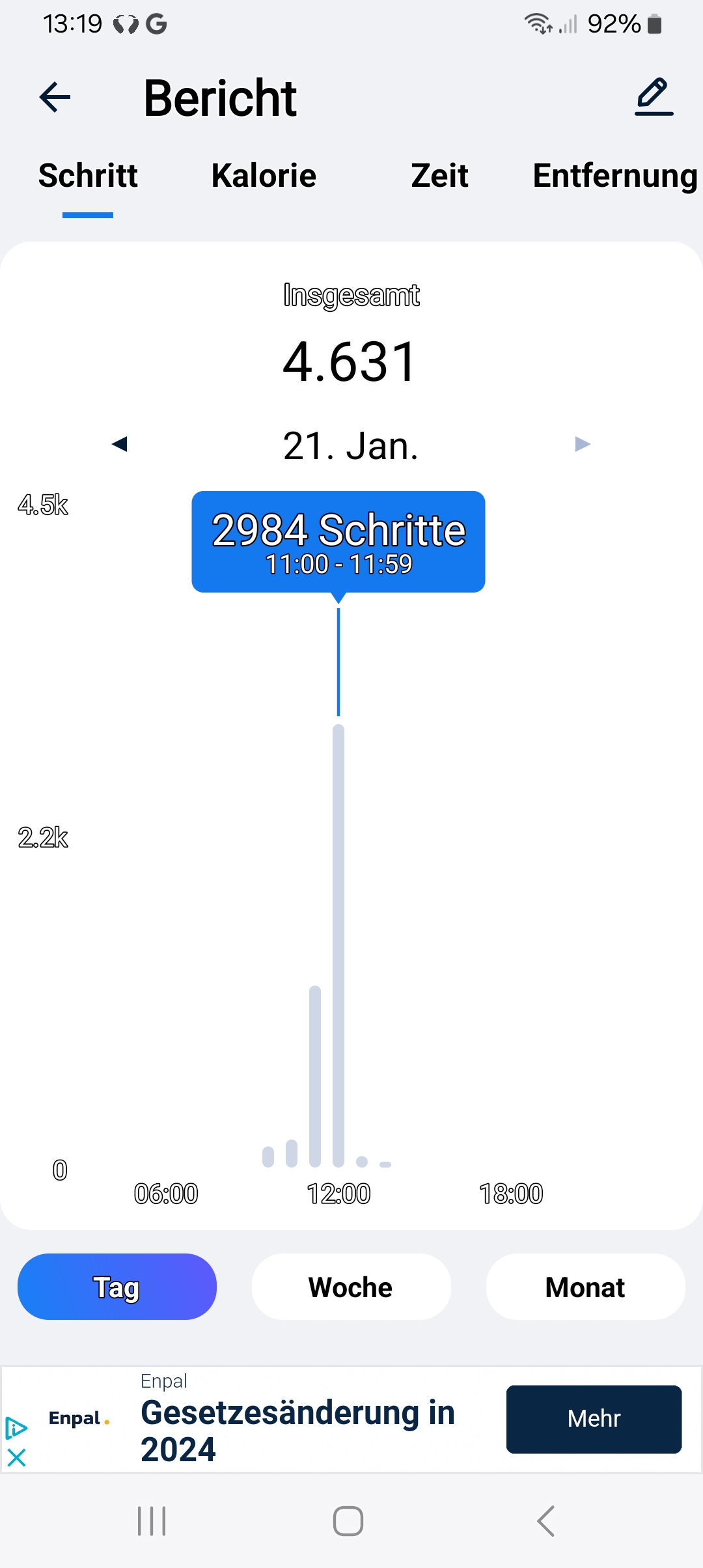Open the edit pencil icon
Image resolution: width=703 pixels, height=1568 pixels.
(653, 96)
